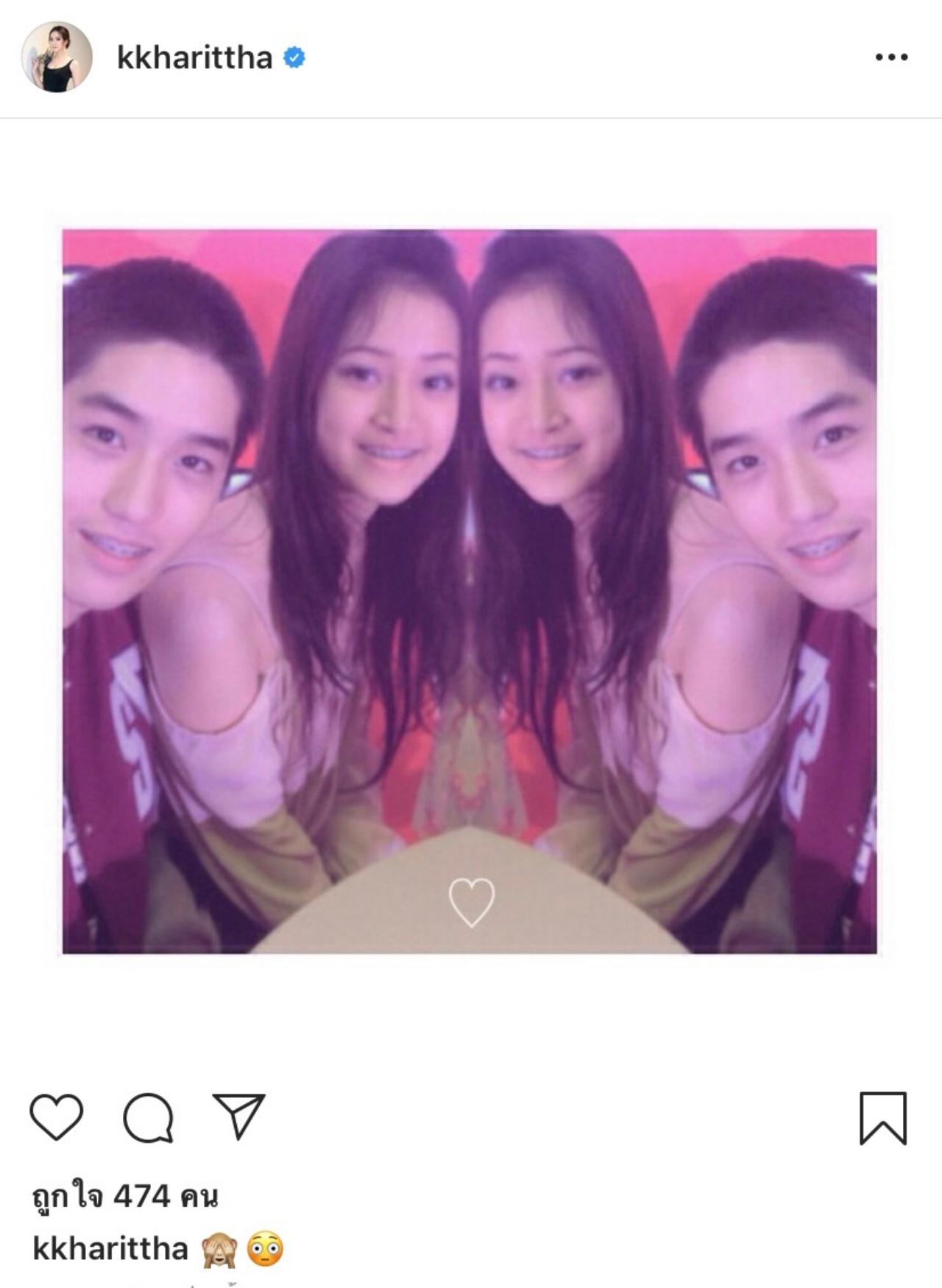View the 474 people who liked
Viewport: 942px width, 1288px height.
(125, 1197)
